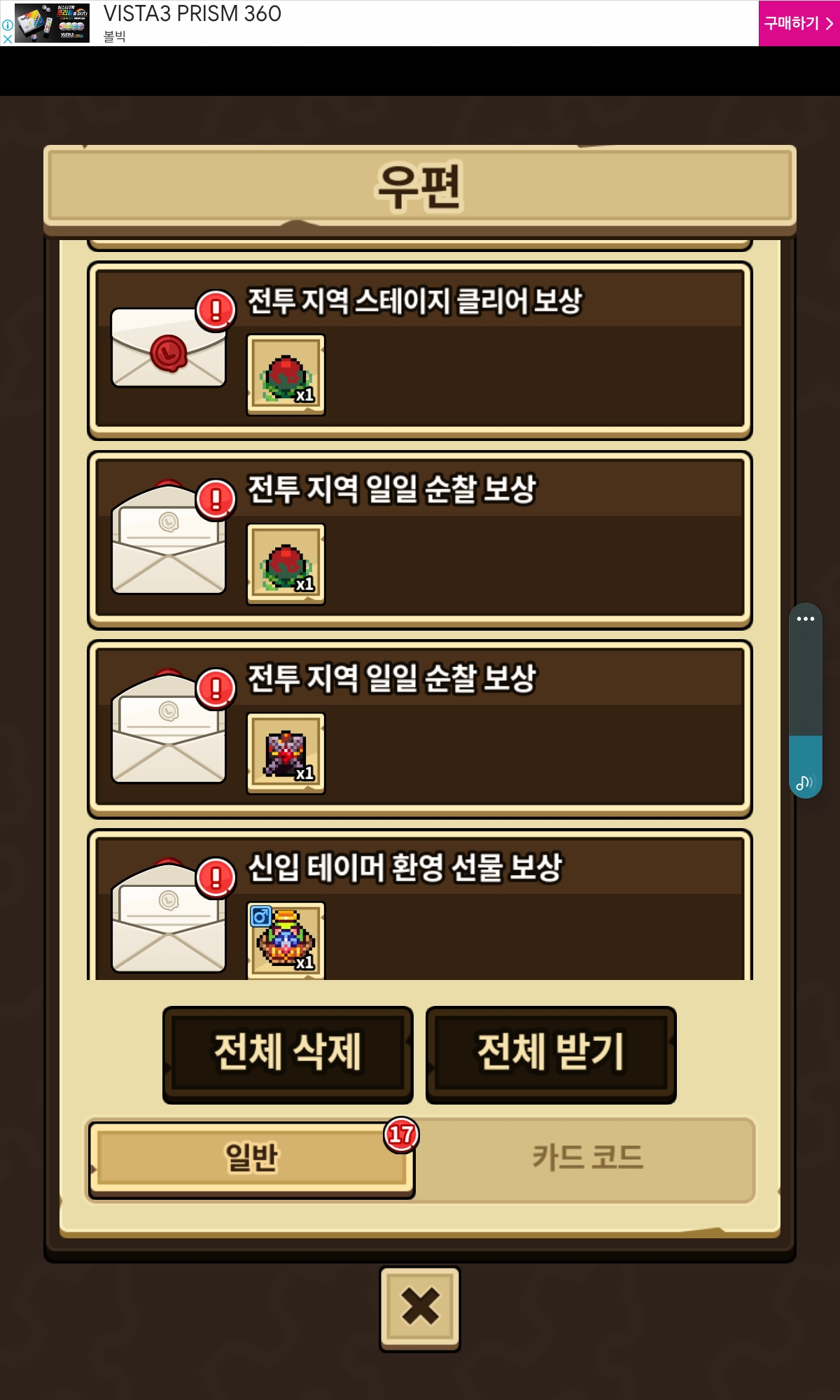Tap the 구매하기 ad button

[799, 23]
